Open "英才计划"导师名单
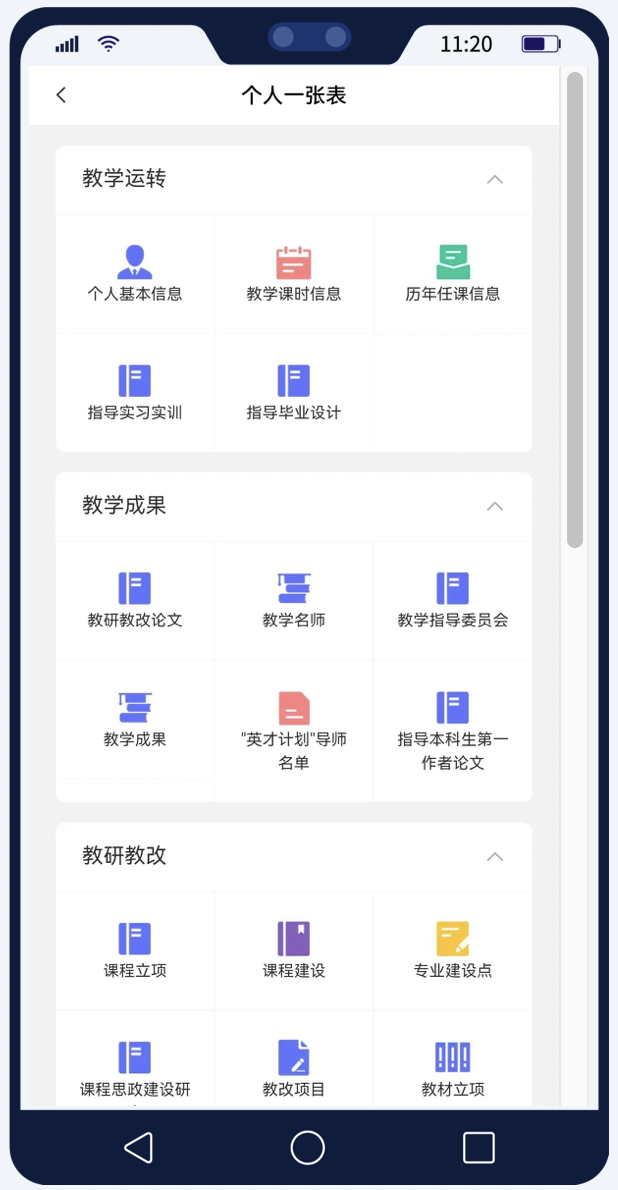Image resolution: width=618 pixels, height=1190 pixels. tap(294, 730)
